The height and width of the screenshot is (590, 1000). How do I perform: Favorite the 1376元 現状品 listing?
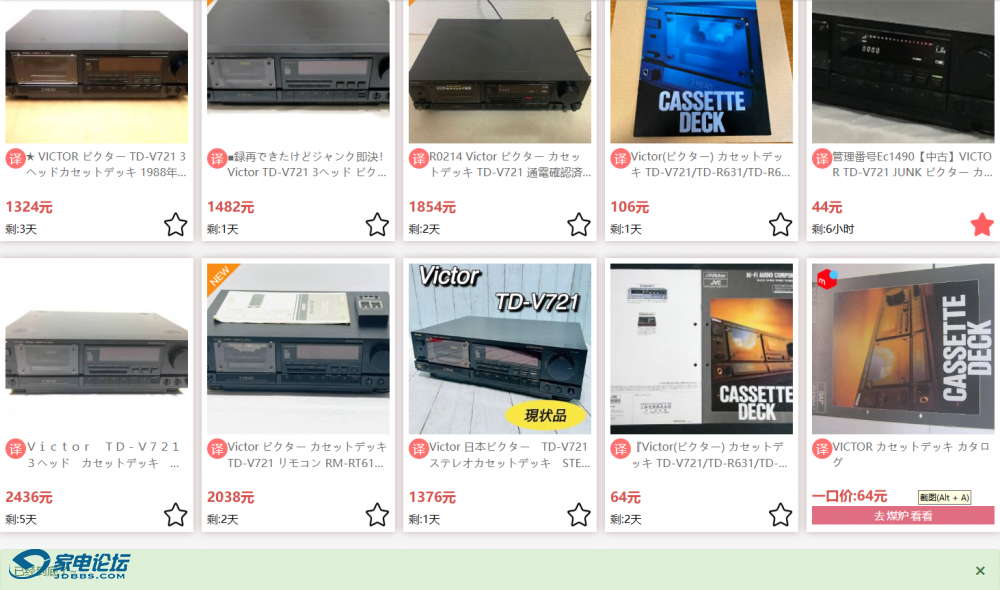579,515
